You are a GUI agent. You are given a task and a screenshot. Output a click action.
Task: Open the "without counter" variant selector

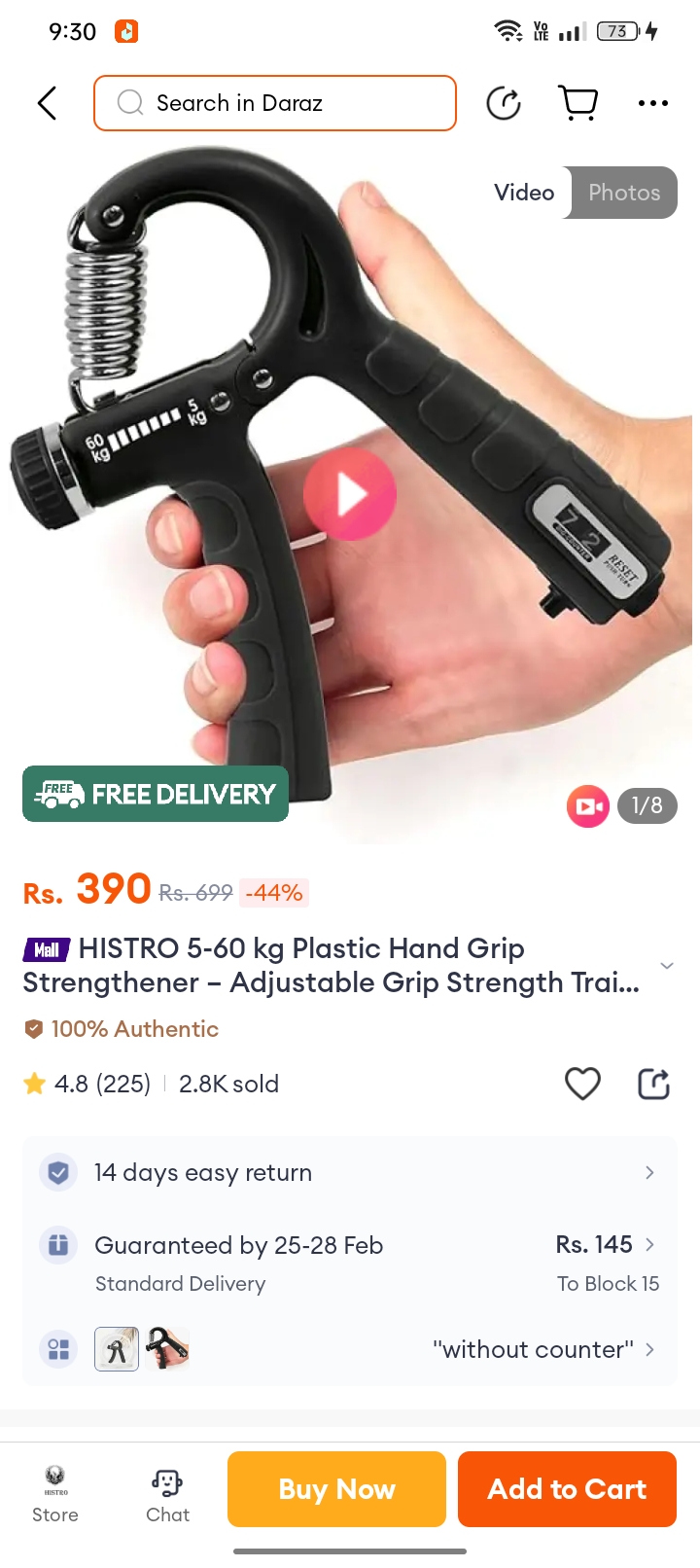point(544,1349)
